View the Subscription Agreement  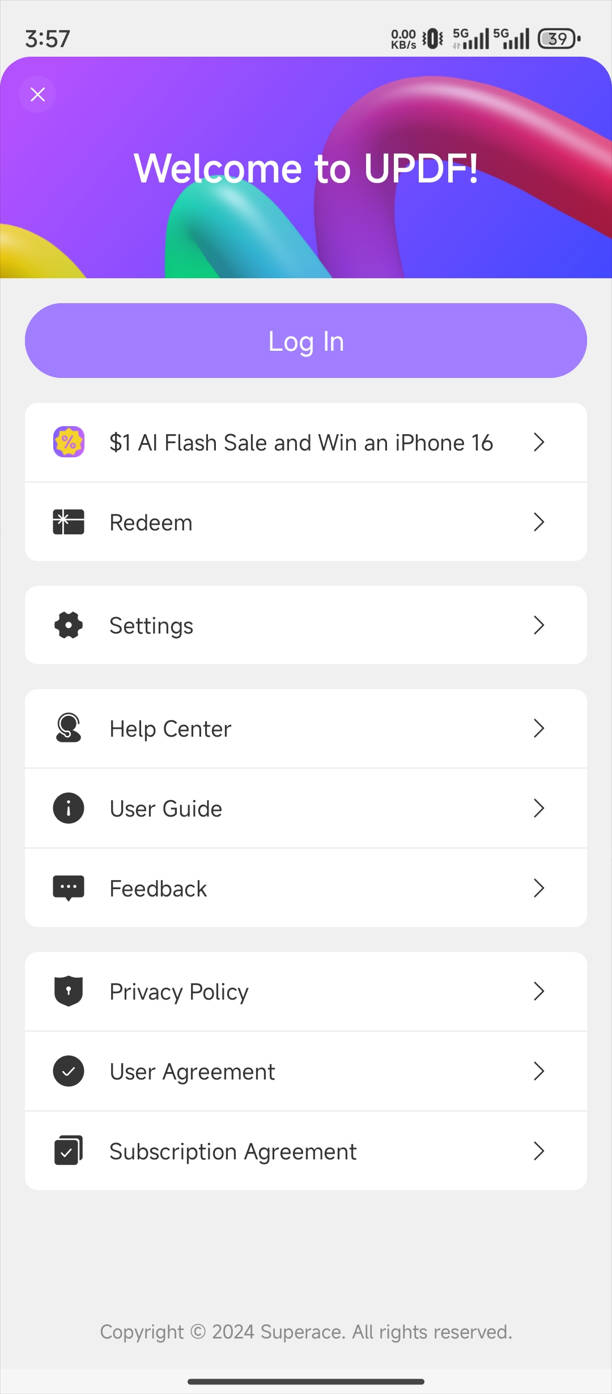click(306, 1151)
